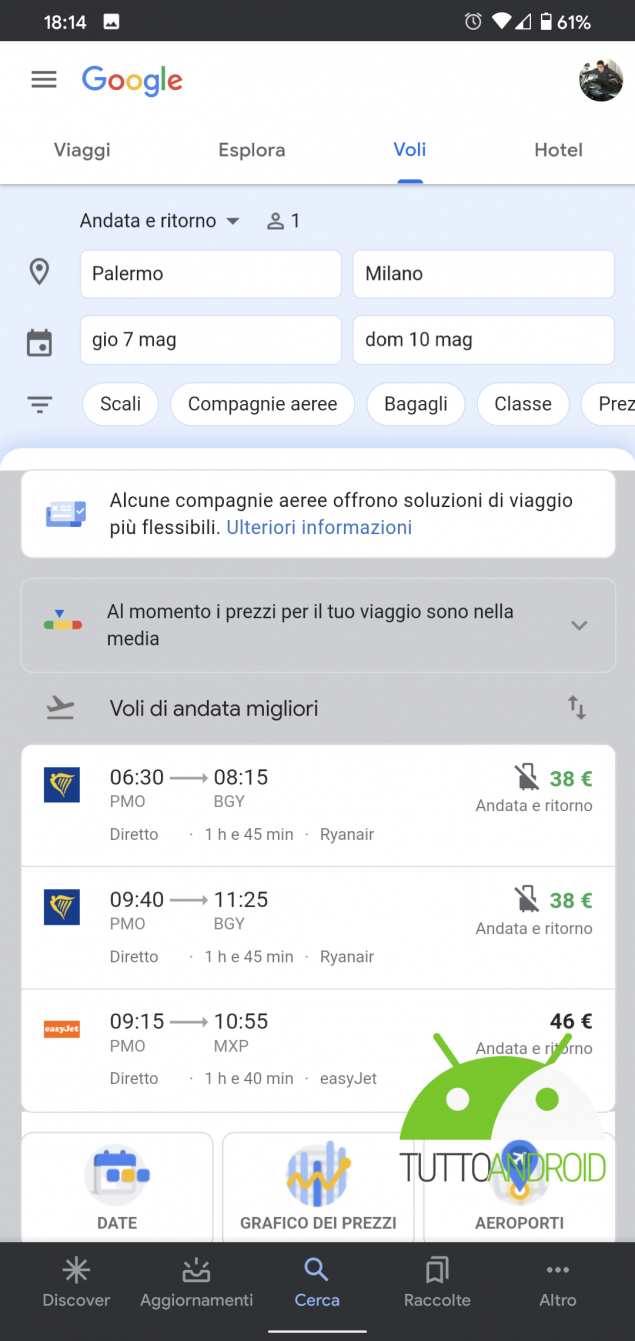Select the Scali filter chip
This screenshot has height=1341, width=635.
(x=120, y=404)
